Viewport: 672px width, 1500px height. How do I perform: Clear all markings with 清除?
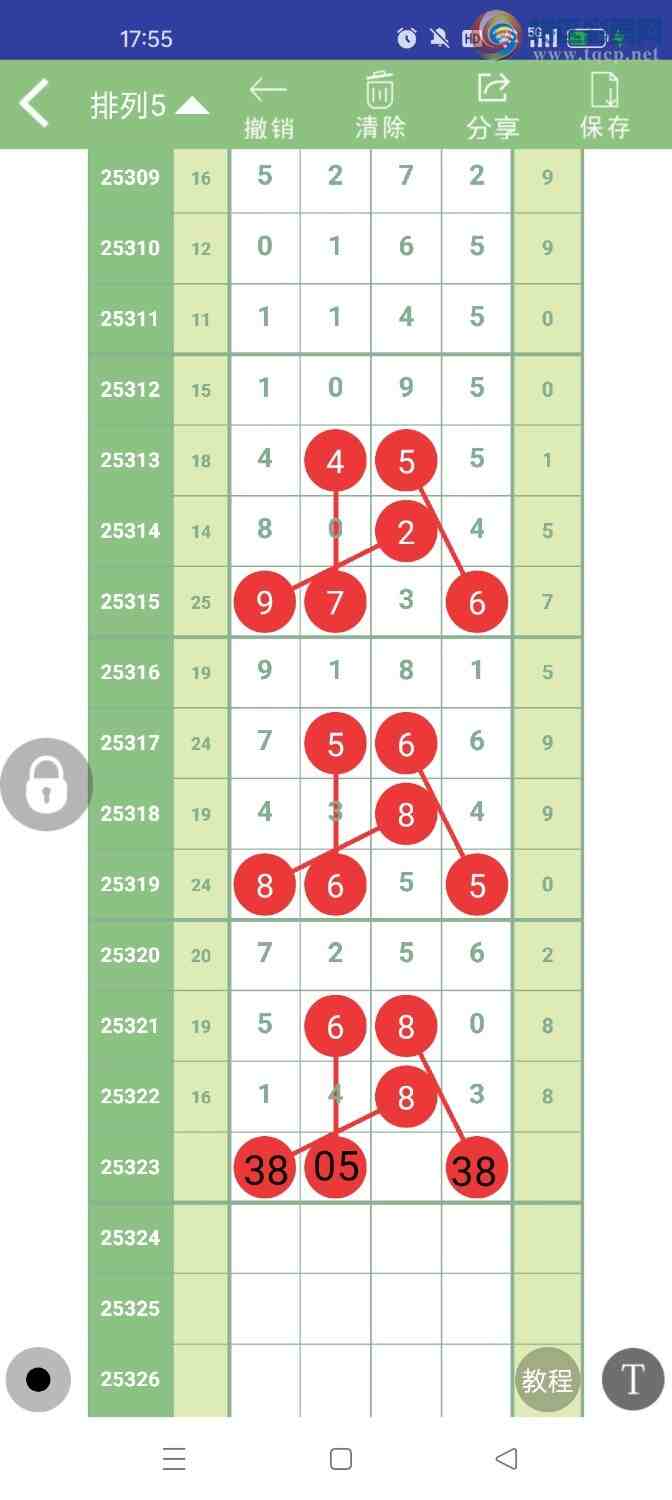(380, 106)
